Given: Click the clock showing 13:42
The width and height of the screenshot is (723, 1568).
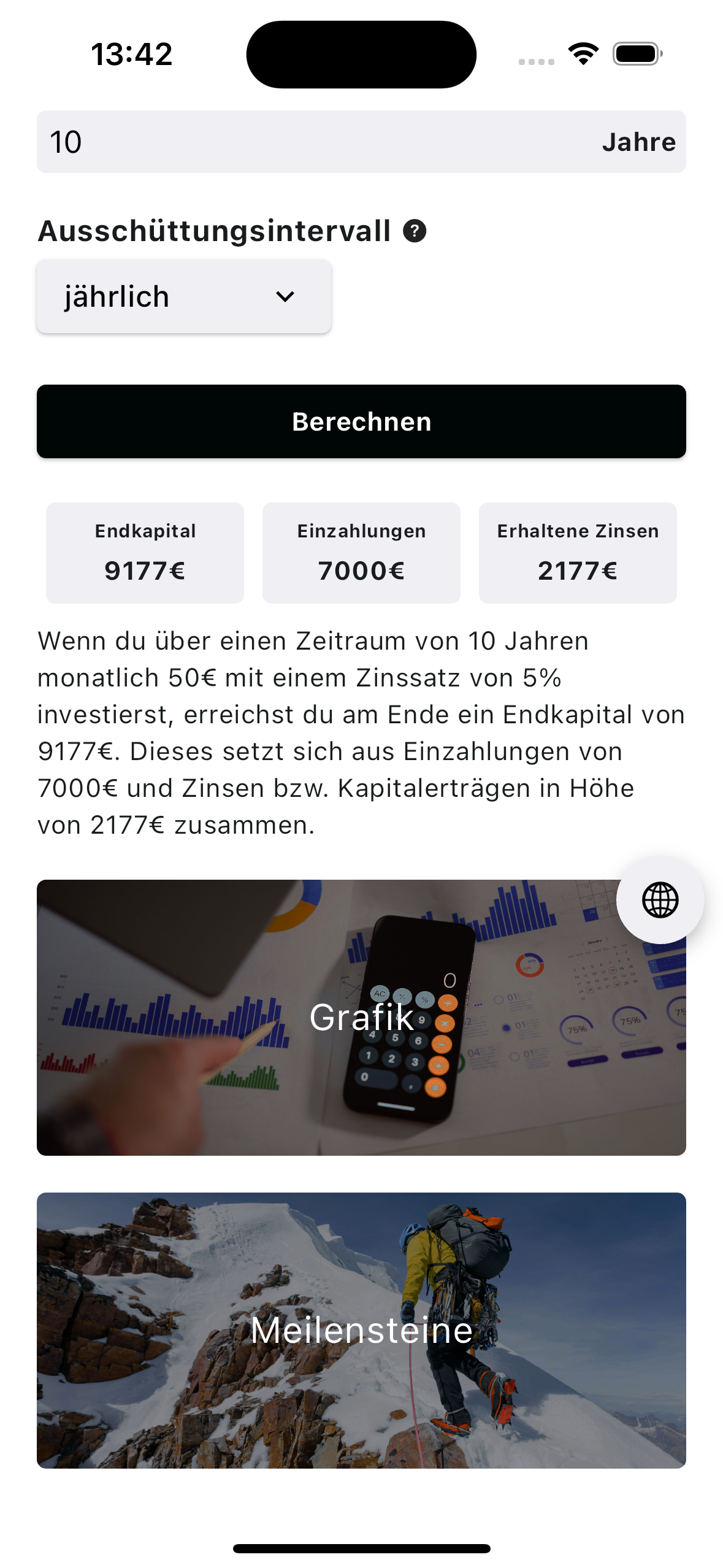Looking at the screenshot, I should (131, 54).
